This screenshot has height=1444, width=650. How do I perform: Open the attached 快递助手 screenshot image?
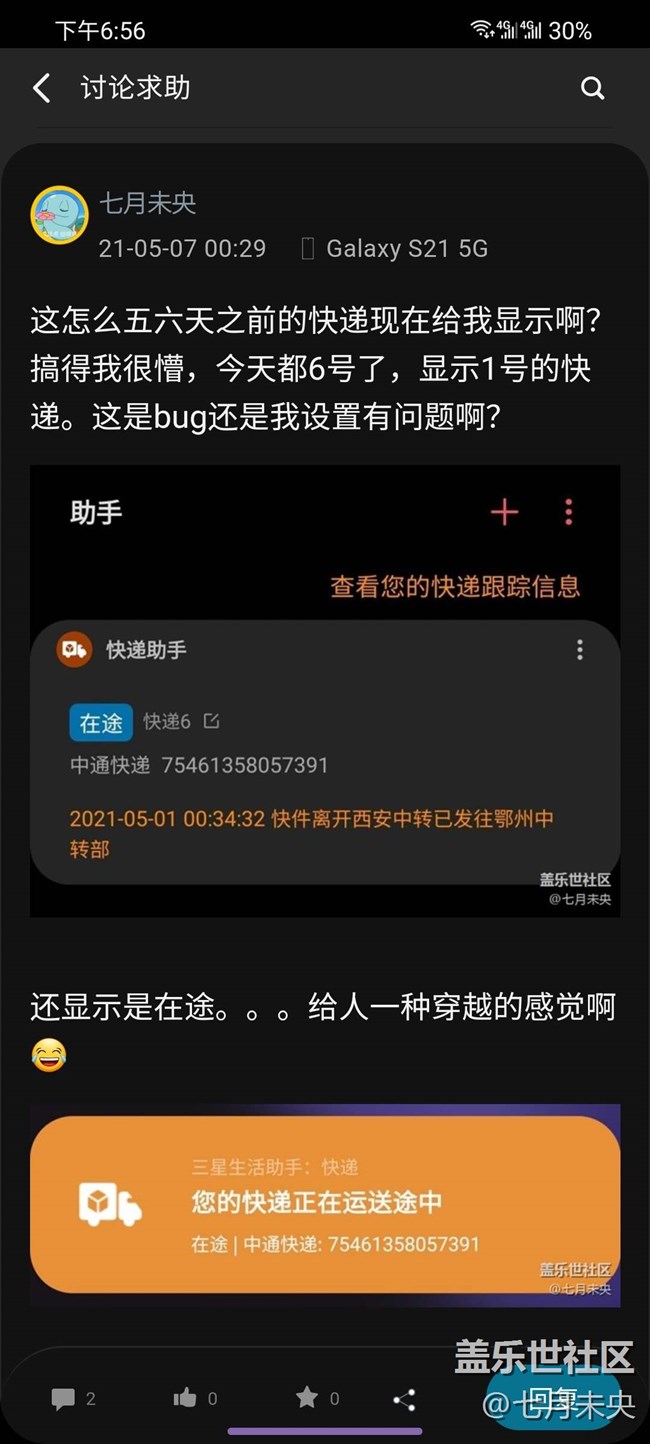tap(325, 690)
